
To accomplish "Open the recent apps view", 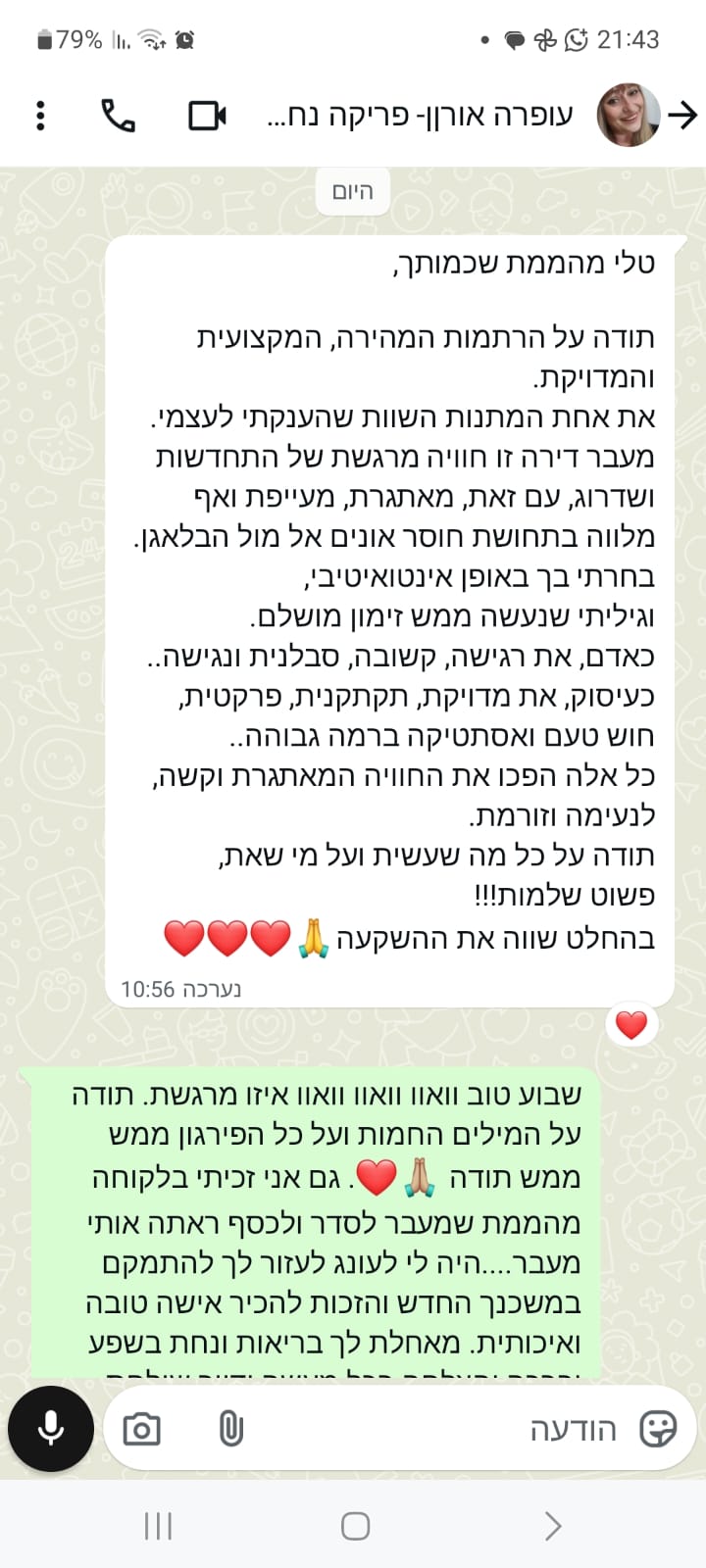I will click(158, 1526).
